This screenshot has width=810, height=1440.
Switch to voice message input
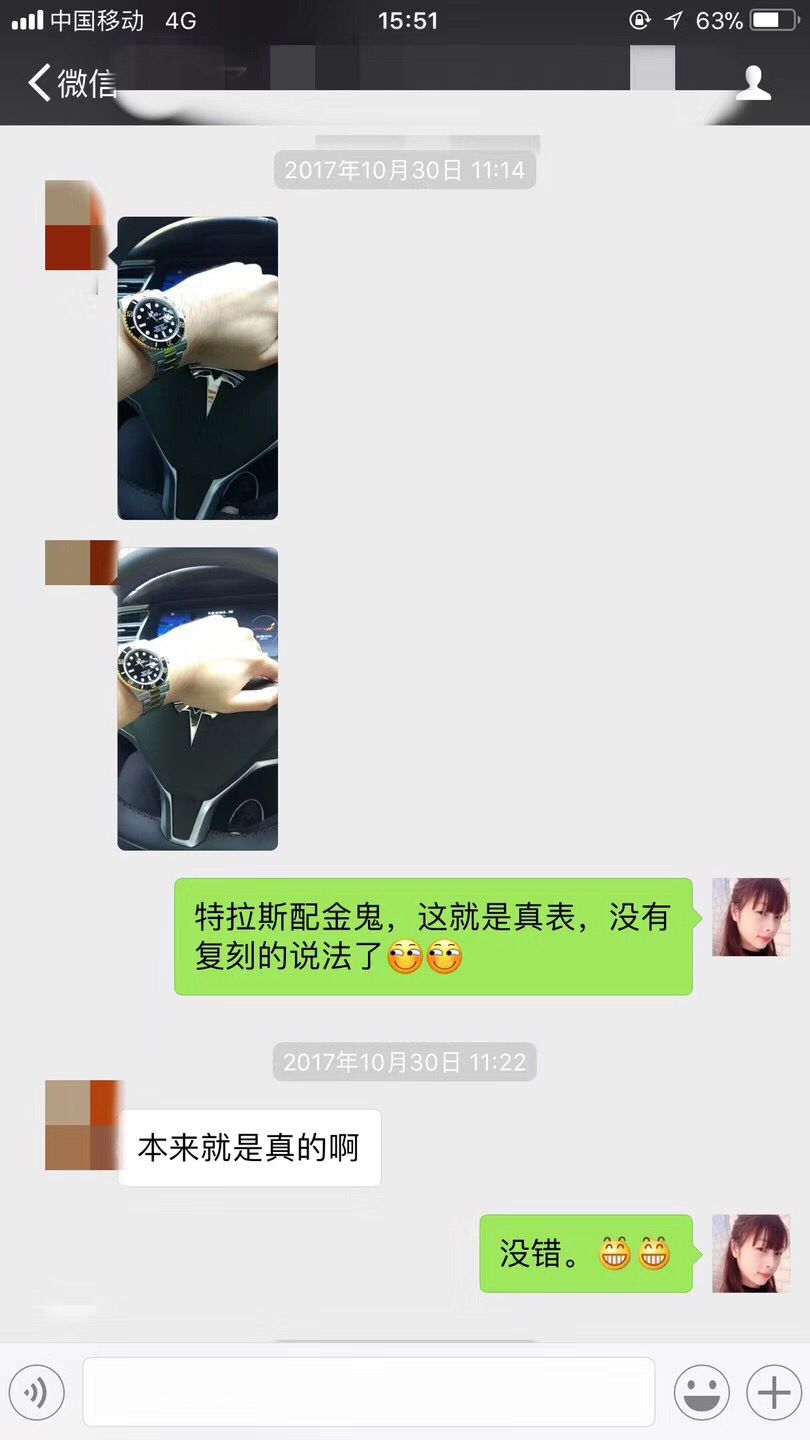(37, 1391)
